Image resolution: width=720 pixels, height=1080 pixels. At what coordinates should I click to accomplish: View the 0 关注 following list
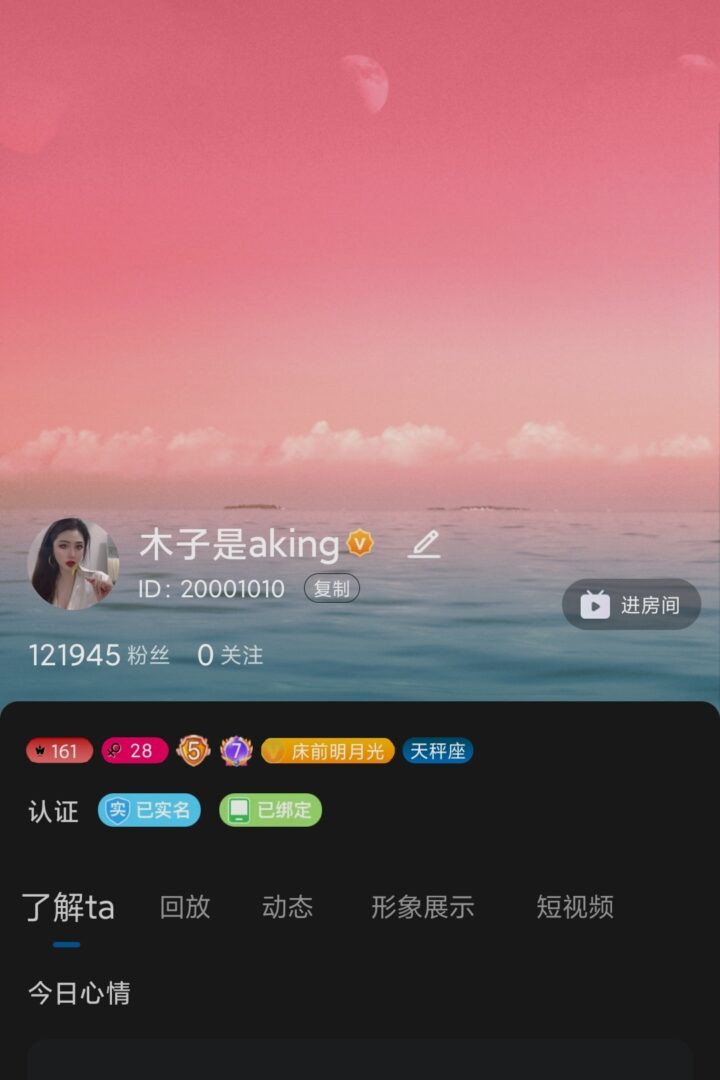point(230,655)
